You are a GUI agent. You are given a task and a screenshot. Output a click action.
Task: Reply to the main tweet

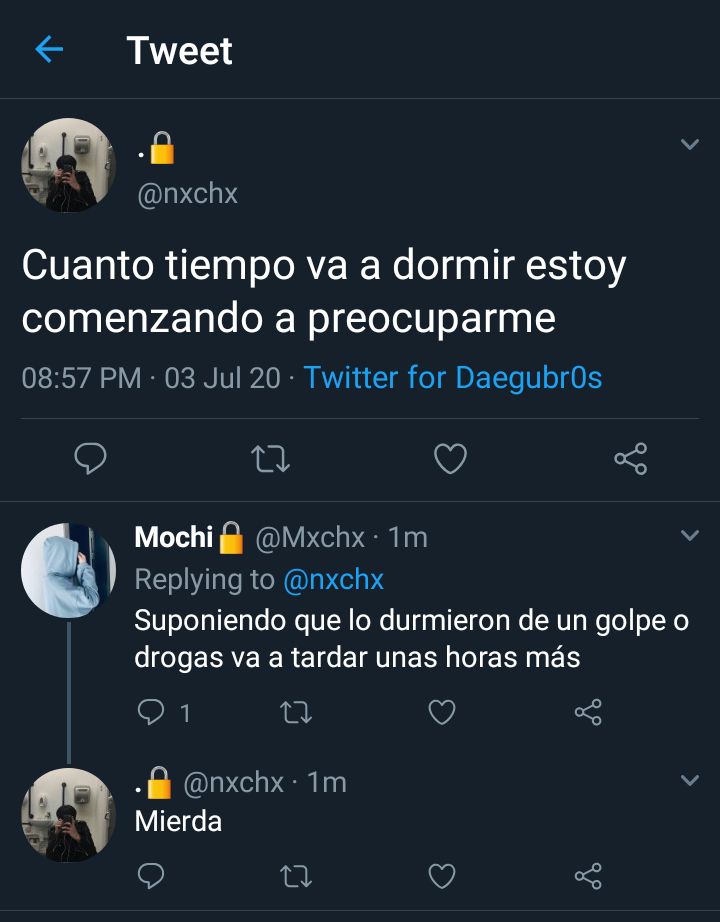pos(91,459)
